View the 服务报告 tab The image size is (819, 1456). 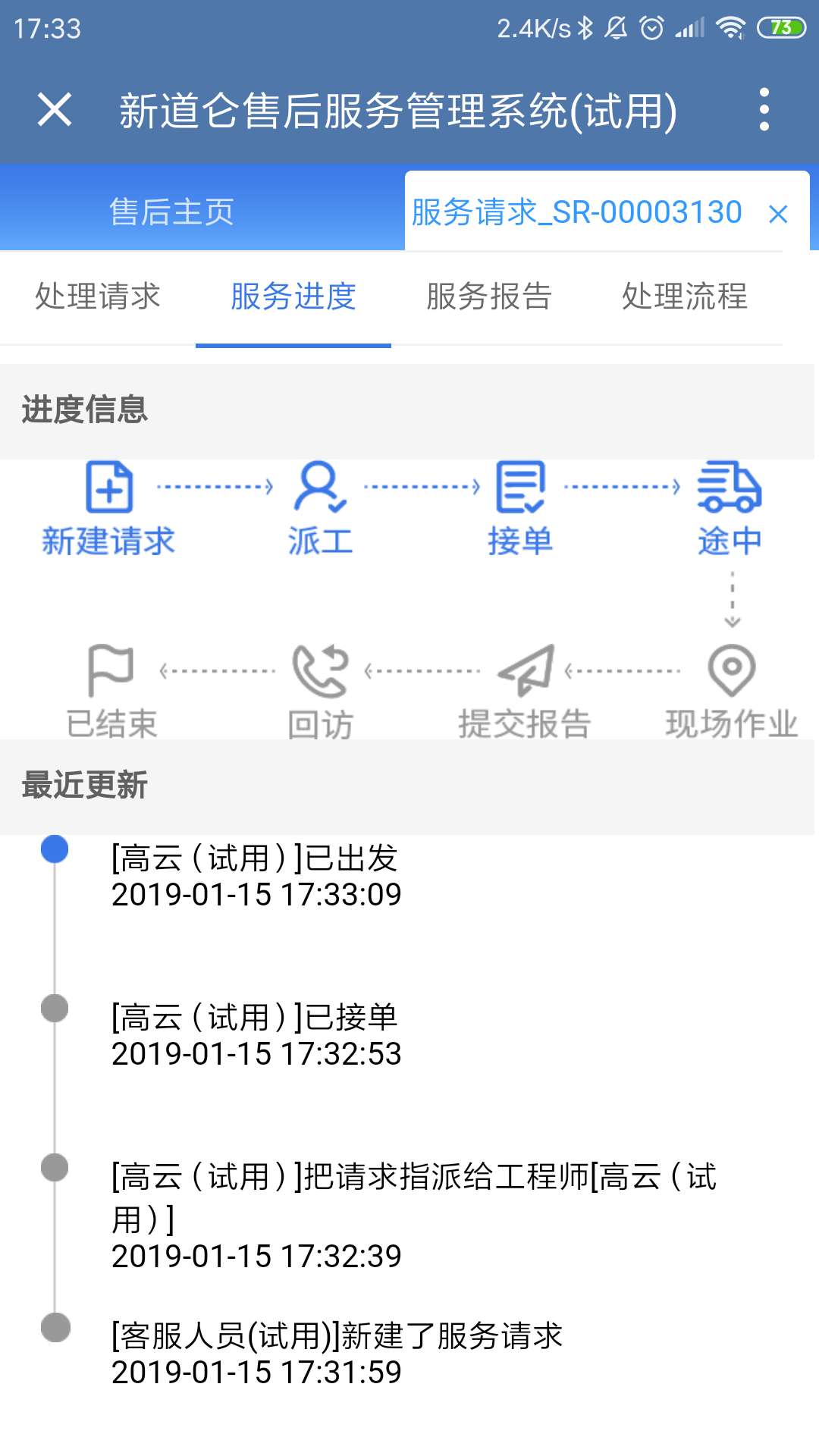point(489,297)
